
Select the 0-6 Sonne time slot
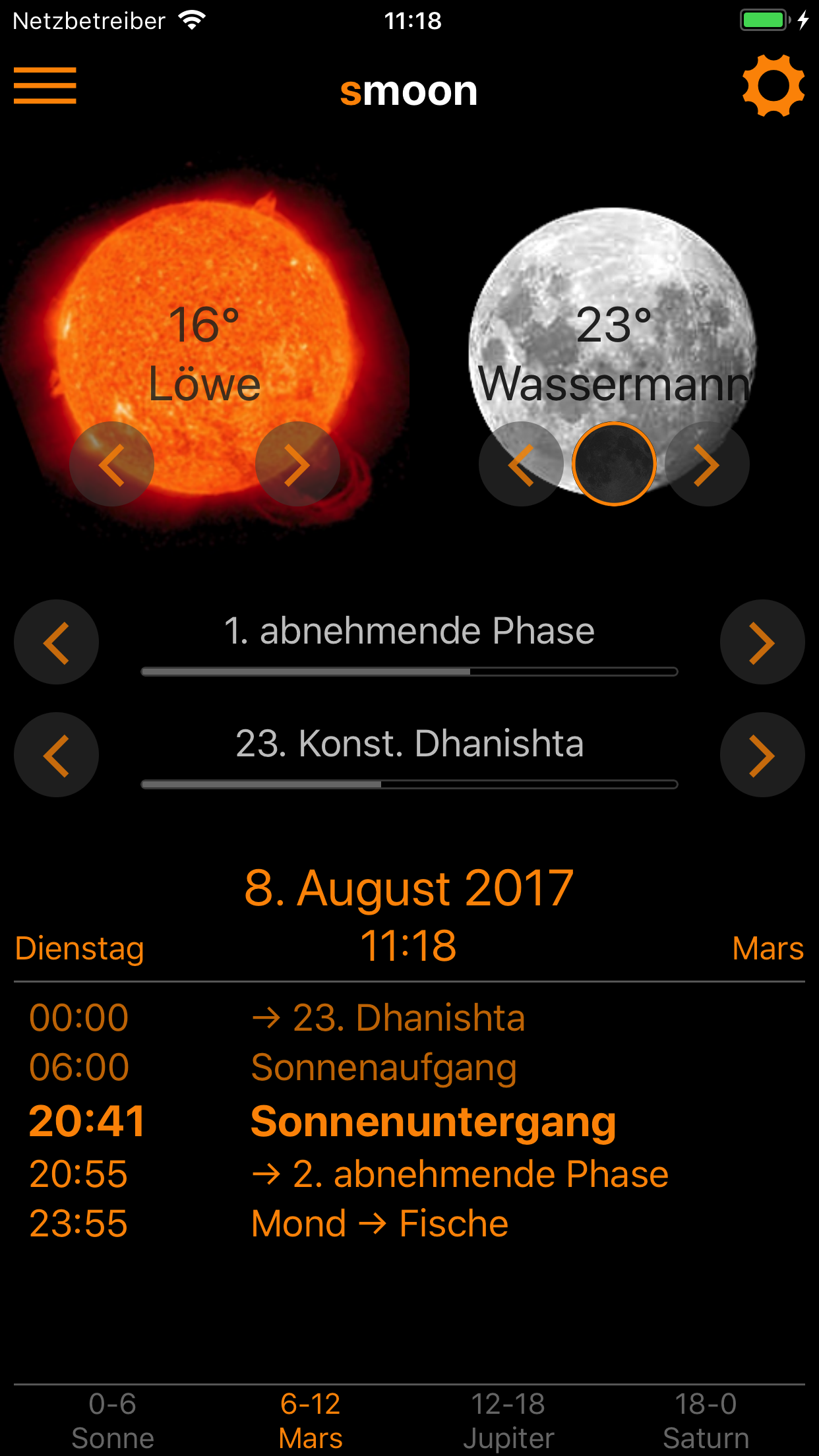pos(113,1420)
